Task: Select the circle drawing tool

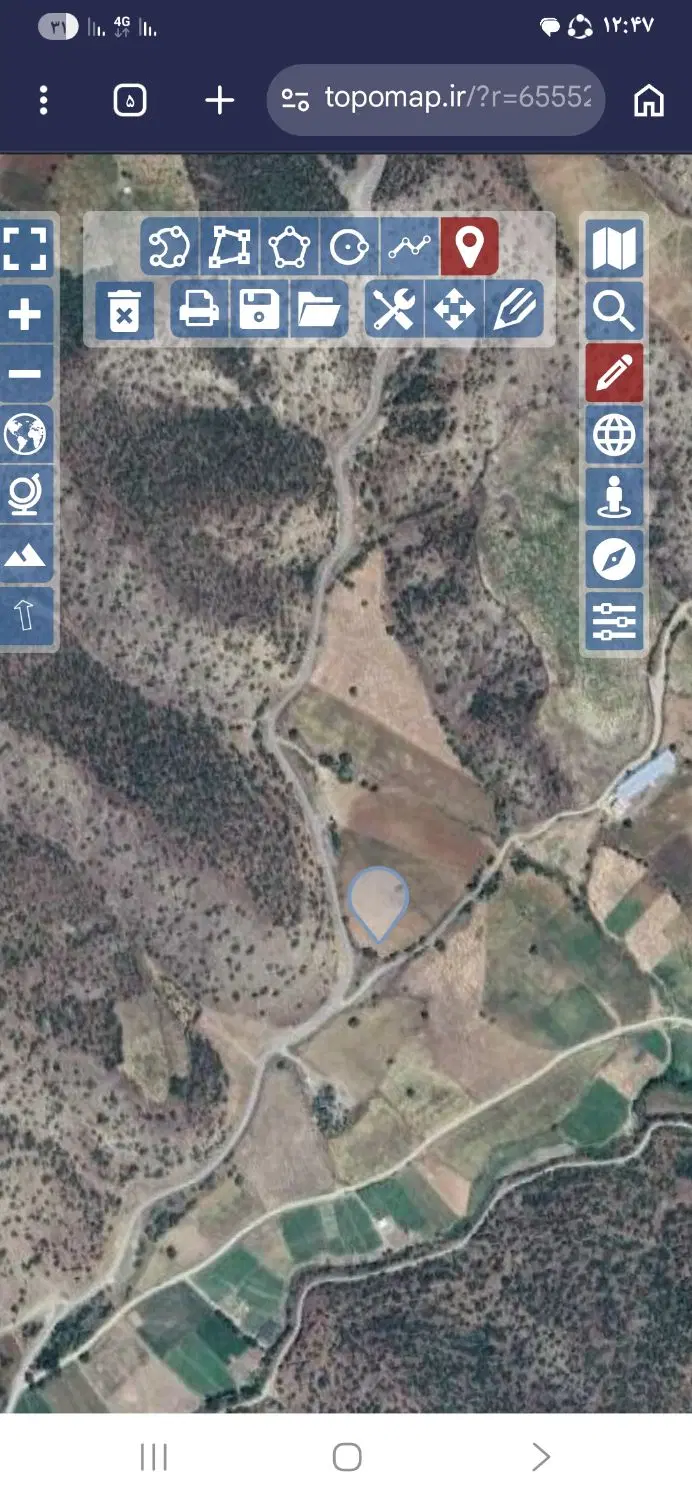Action: pyautogui.click(x=350, y=246)
